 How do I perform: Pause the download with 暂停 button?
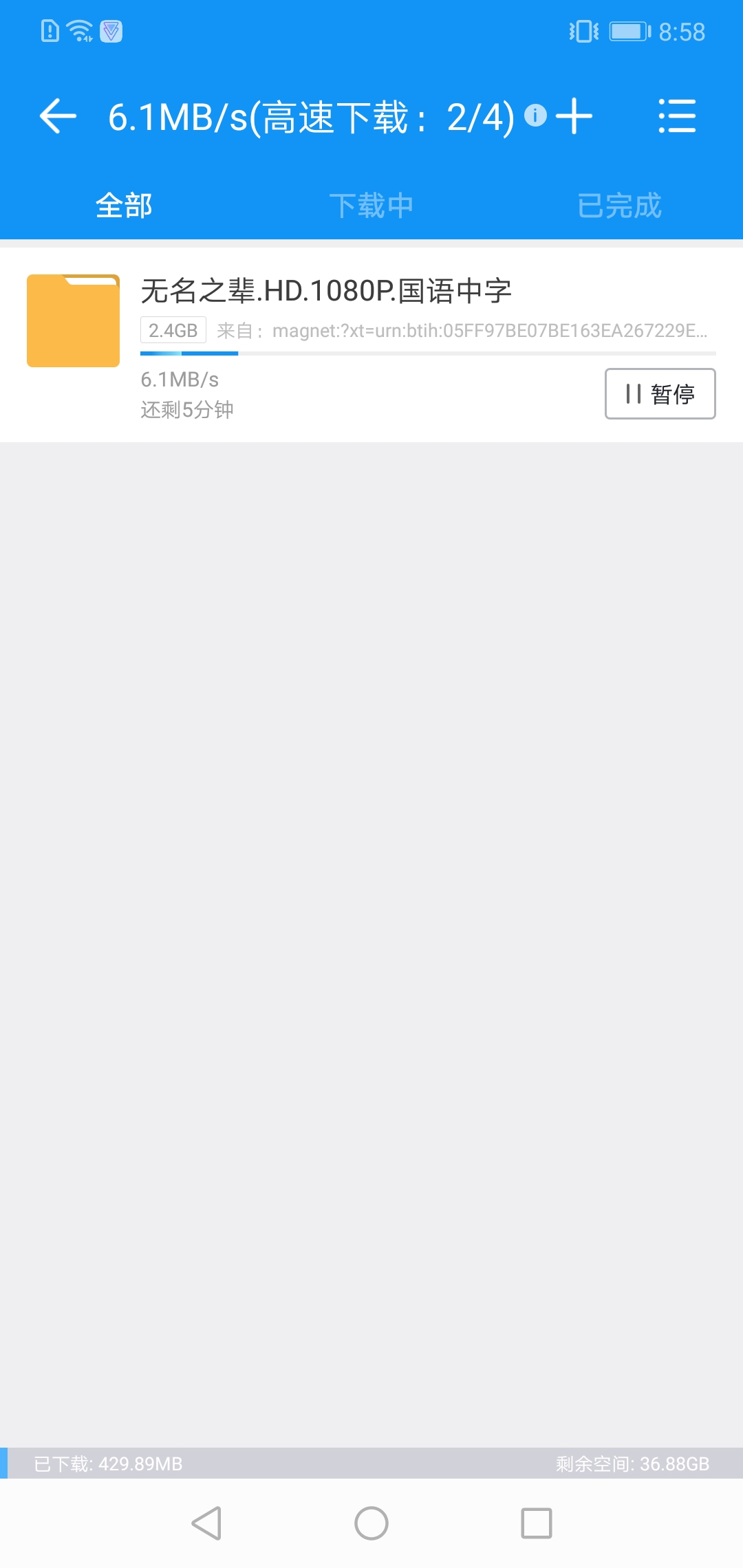point(660,393)
